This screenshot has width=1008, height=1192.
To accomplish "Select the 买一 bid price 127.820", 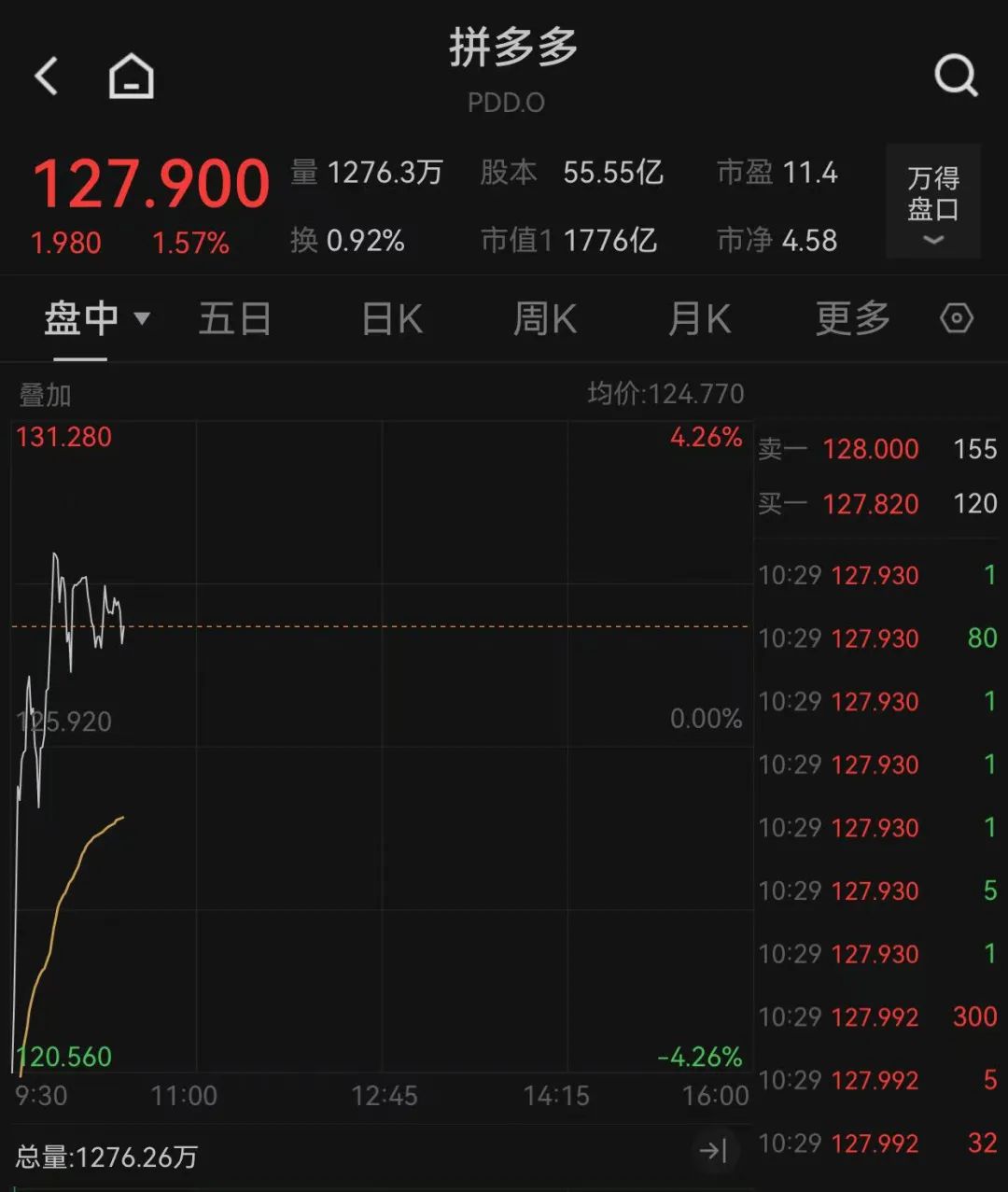I will [x=870, y=504].
